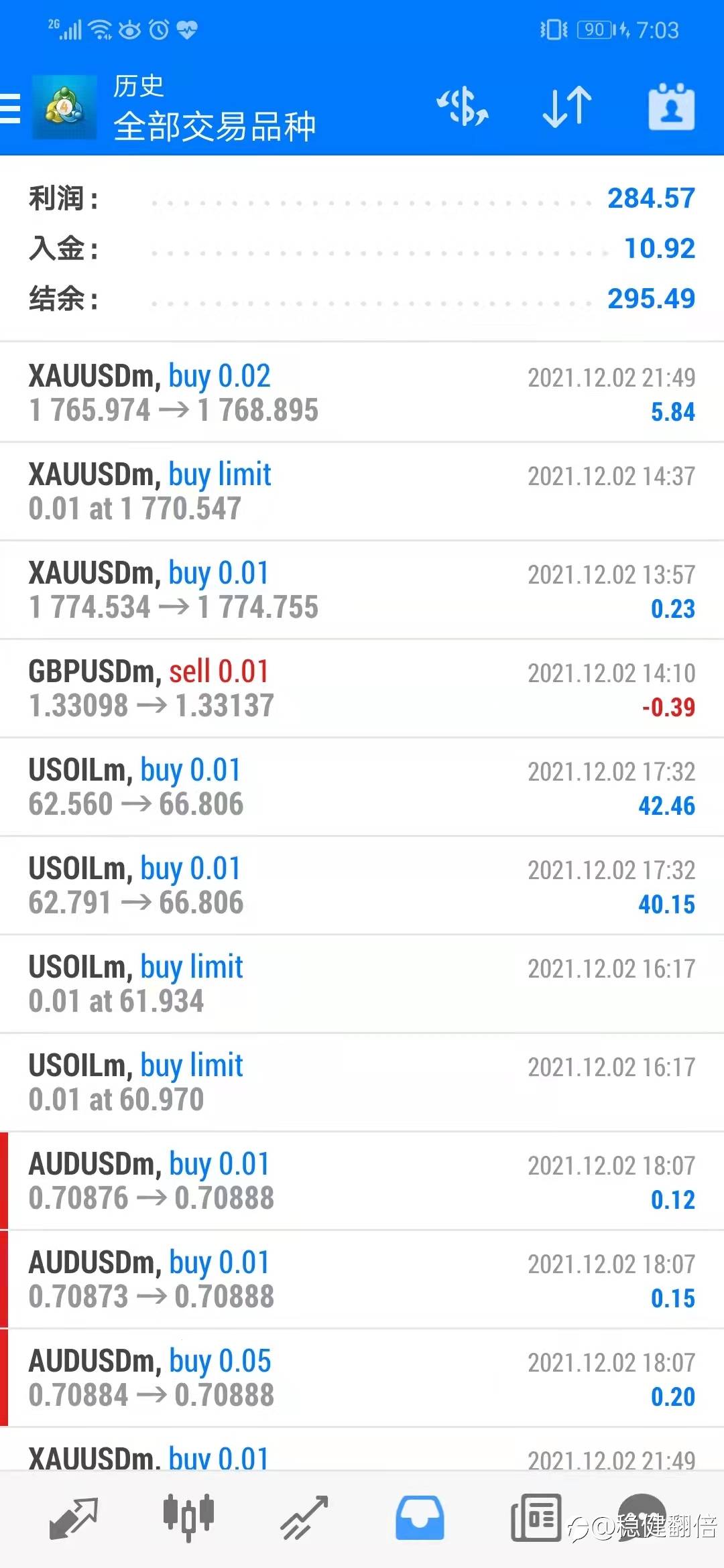The height and width of the screenshot is (1568, 724).
Task: Open the symbol filter dollar icon
Action: [463, 107]
